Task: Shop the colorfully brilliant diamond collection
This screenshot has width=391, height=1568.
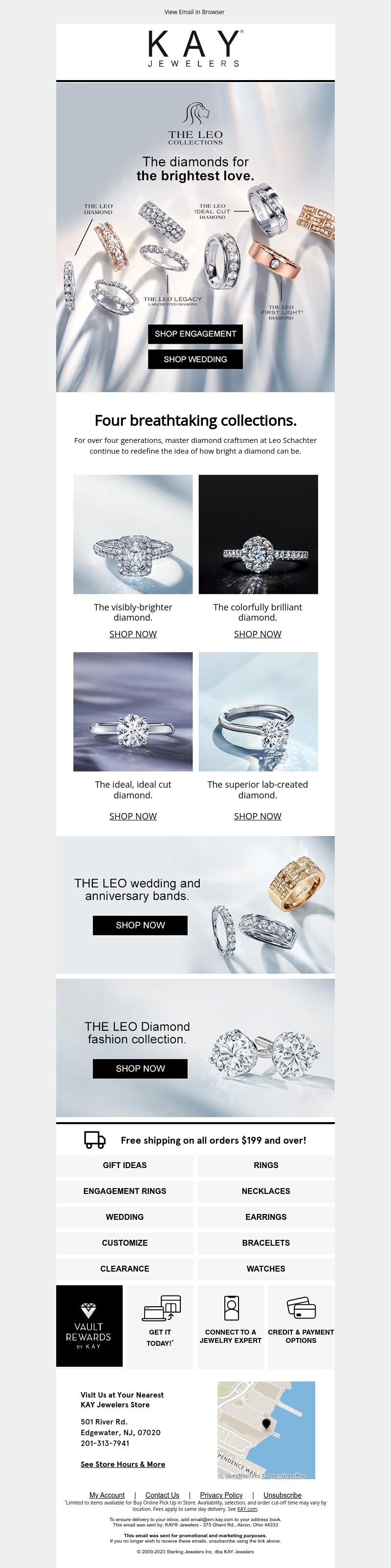Action: click(x=258, y=634)
